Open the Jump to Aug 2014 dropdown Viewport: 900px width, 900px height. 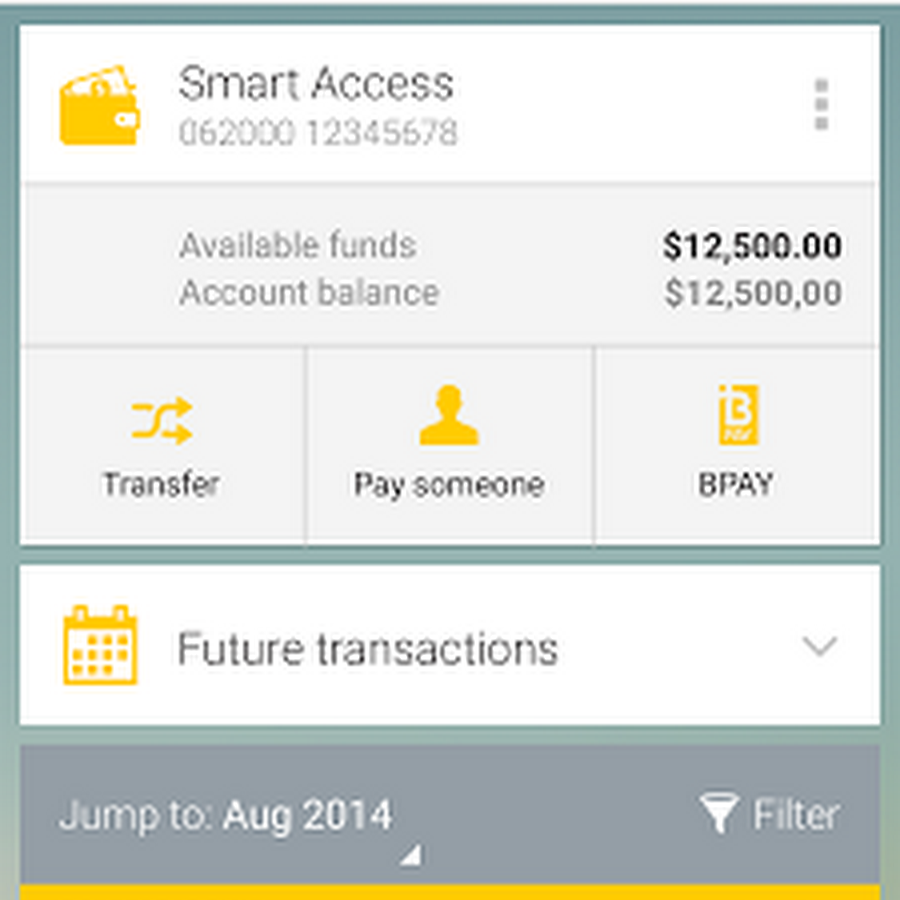click(x=240, y=817)
